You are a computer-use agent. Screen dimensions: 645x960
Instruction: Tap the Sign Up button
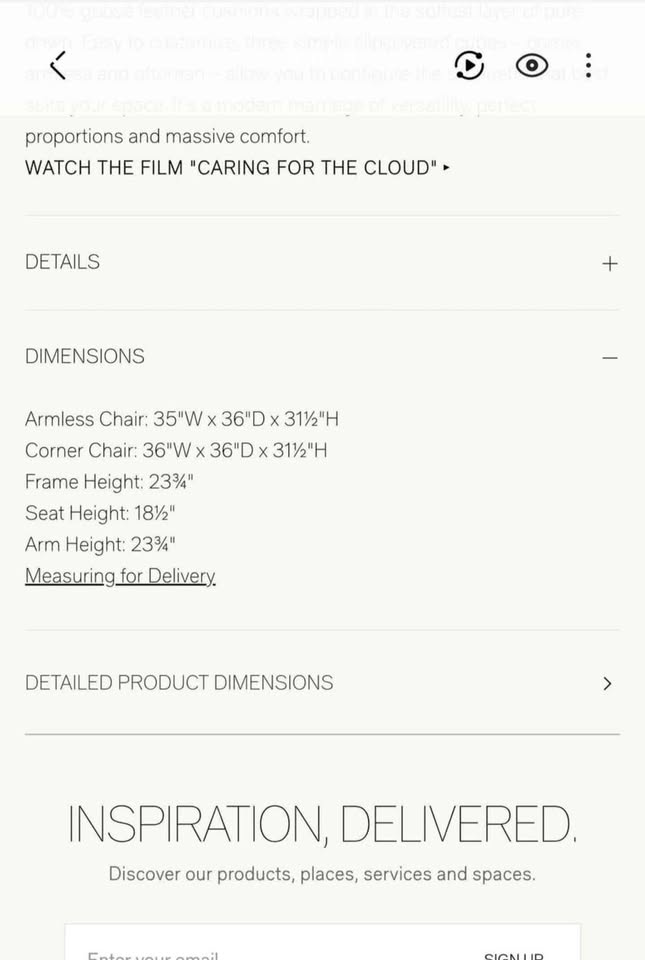coord(514,954)
